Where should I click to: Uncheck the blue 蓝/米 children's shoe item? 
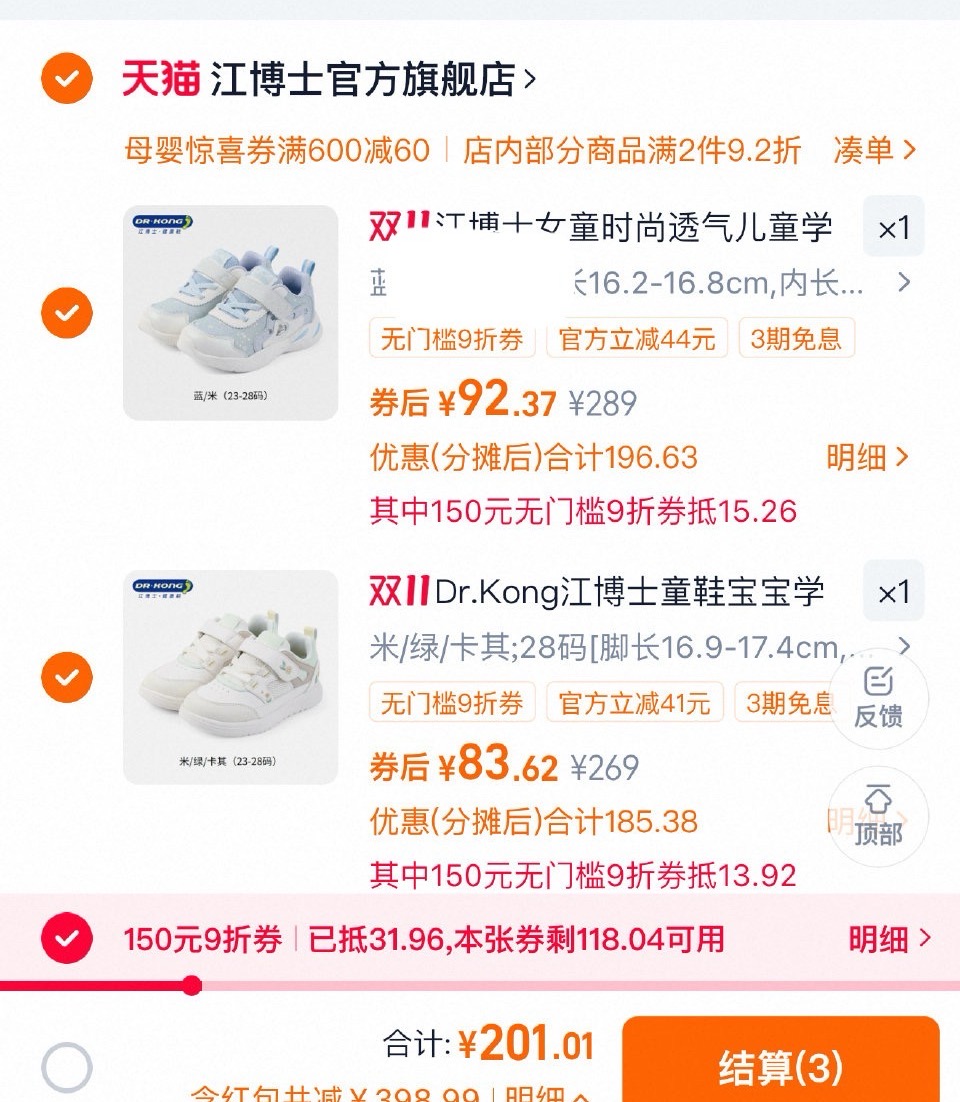[64, 313]
